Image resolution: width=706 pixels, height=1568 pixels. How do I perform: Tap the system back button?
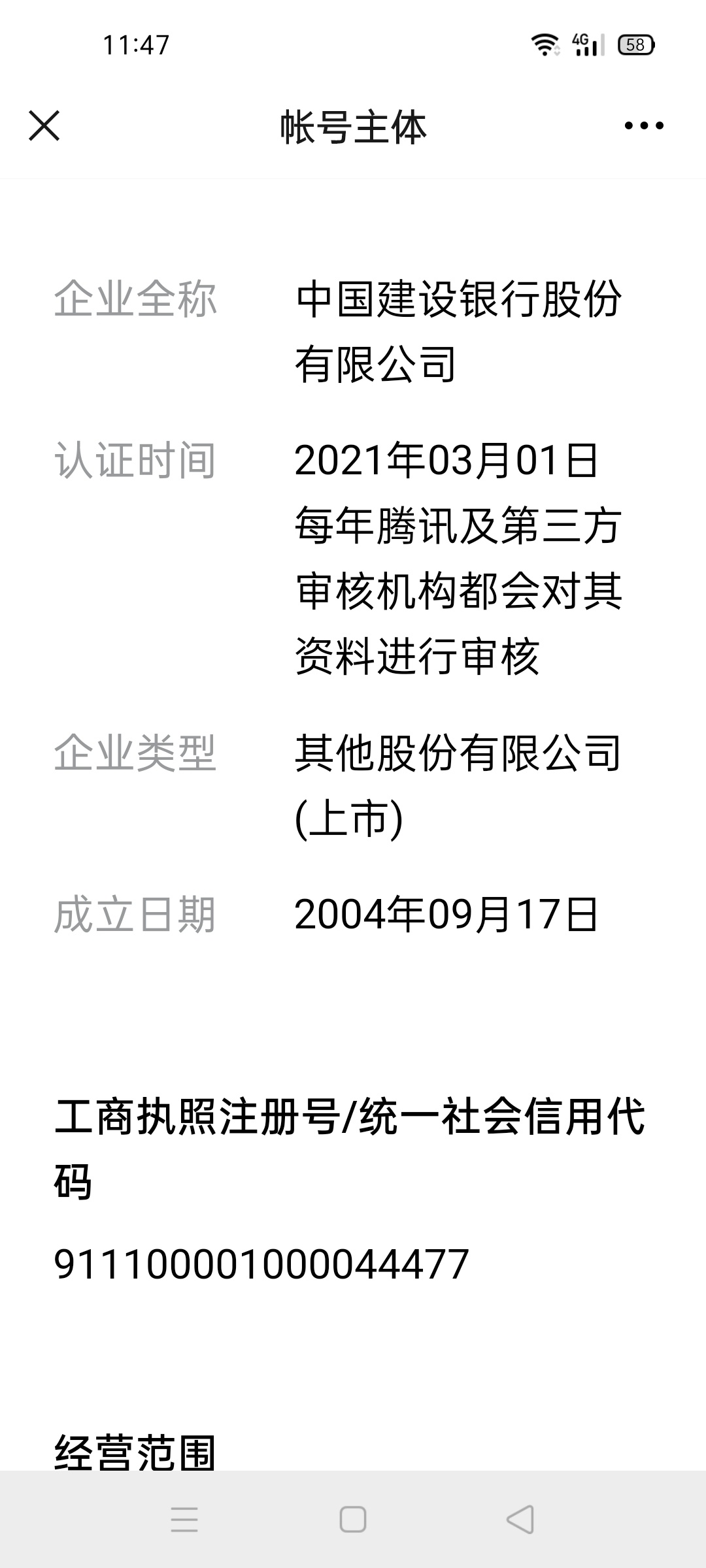(520, 1519)
